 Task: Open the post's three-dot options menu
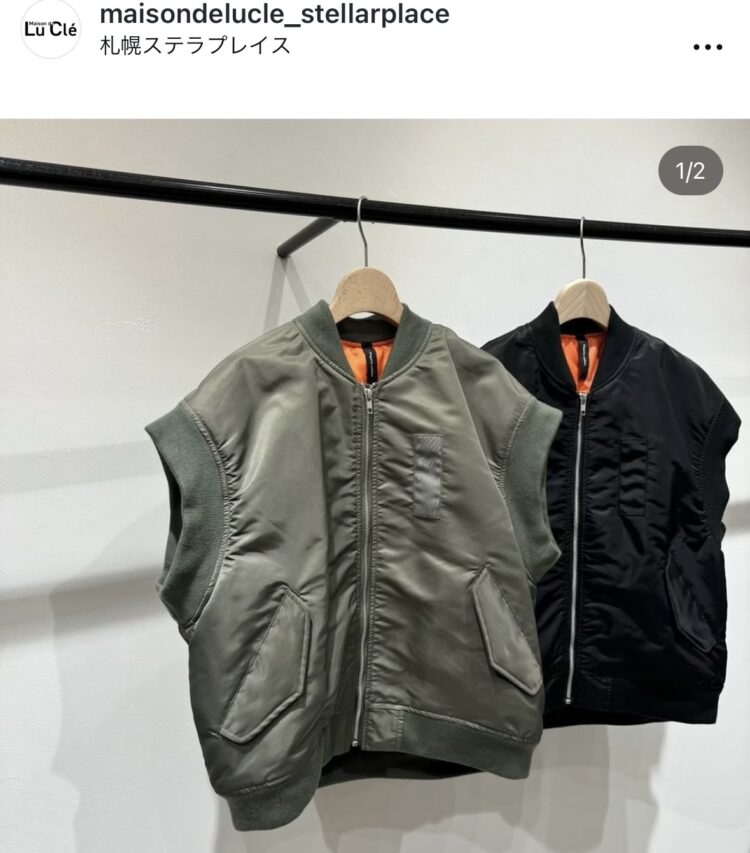(x=707, y=46)
